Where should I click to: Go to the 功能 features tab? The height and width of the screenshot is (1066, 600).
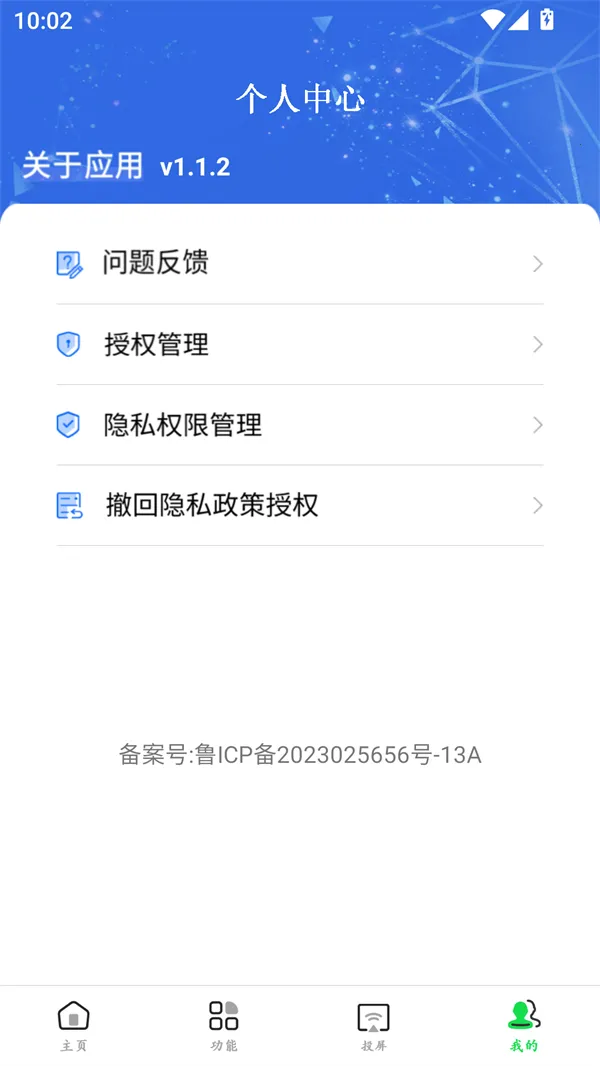pos(224,1025)
